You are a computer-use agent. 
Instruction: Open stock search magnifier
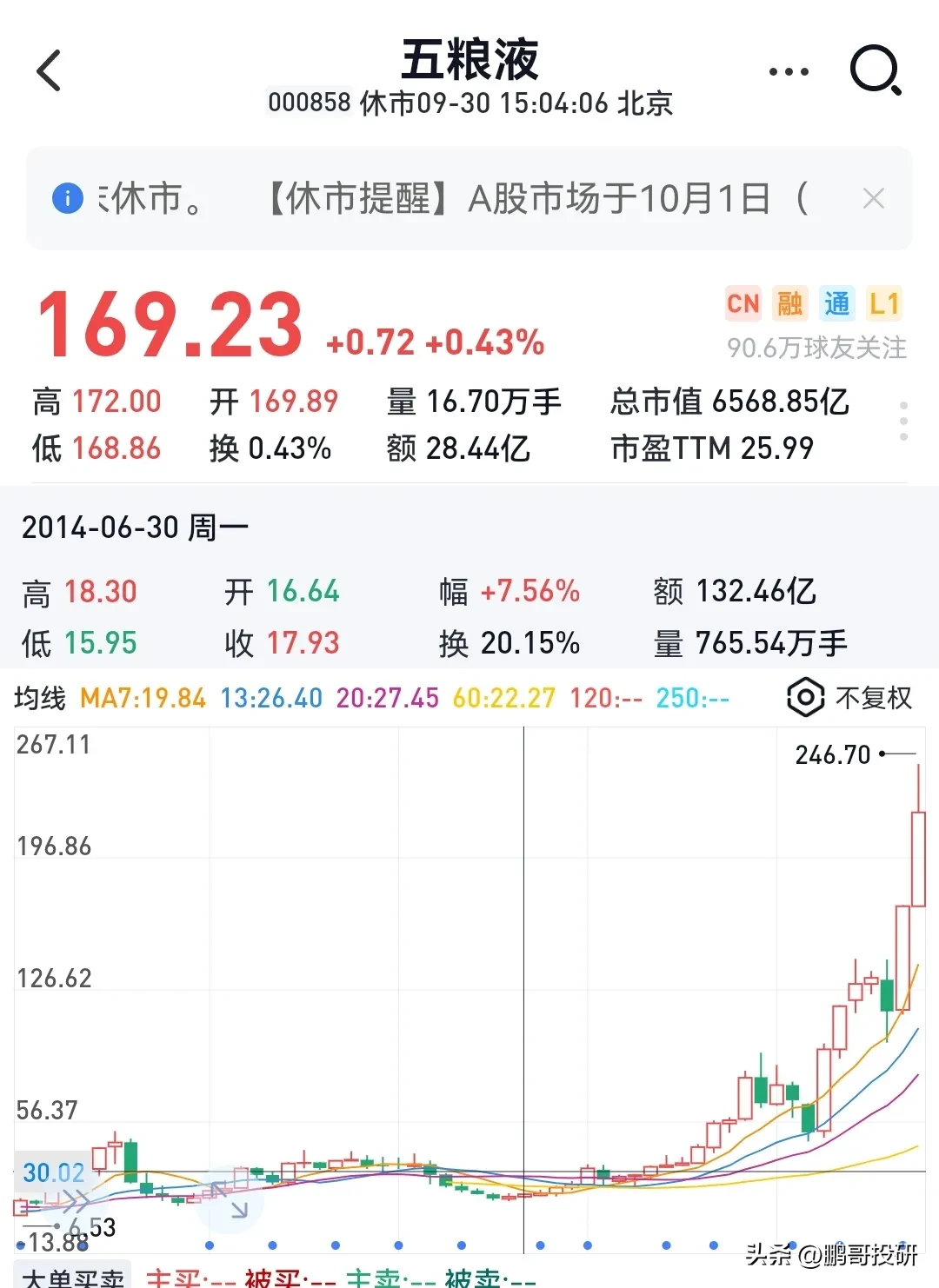[875, 70]
